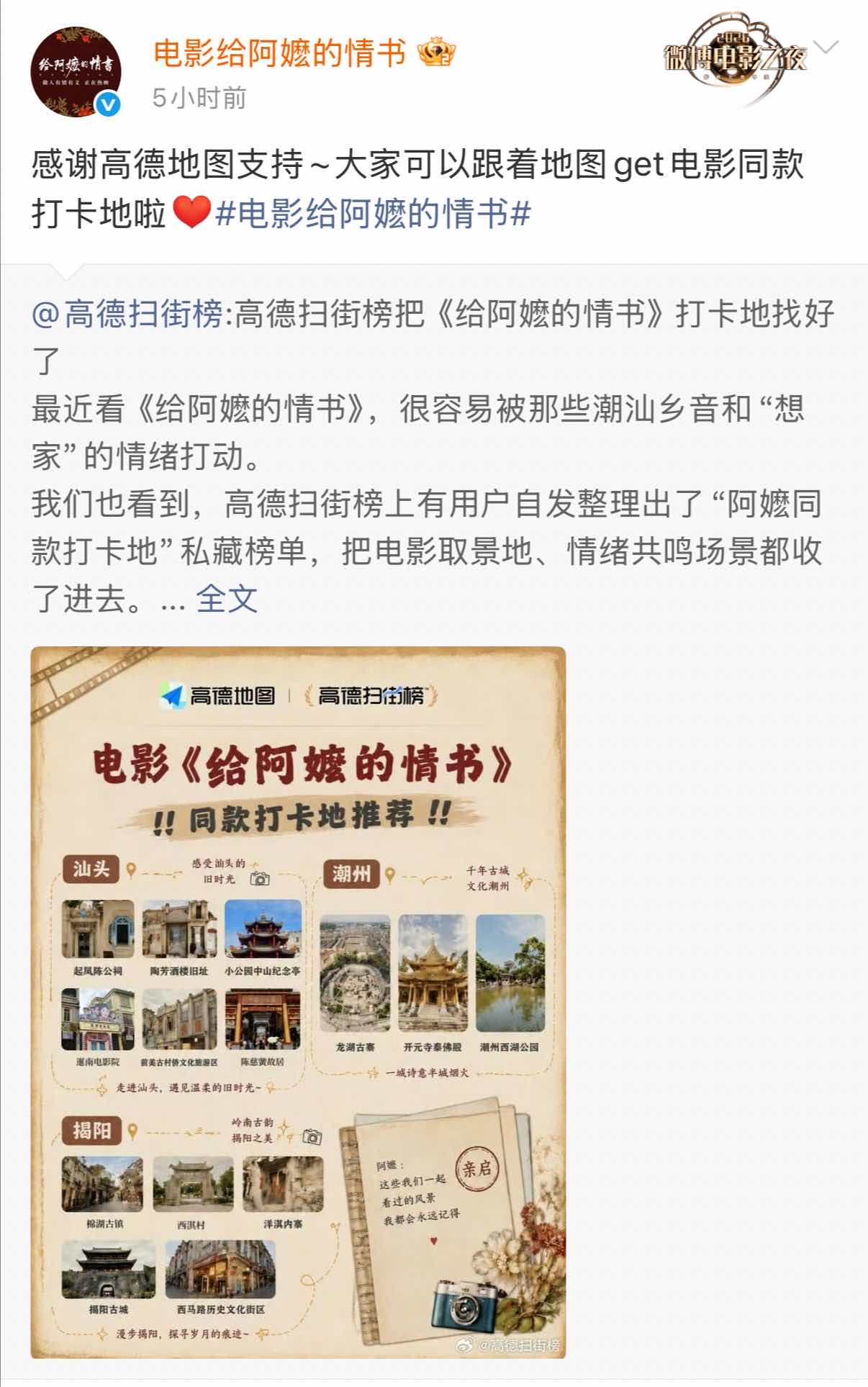868x1387 pixels.
Task: Open the #电影给阿嬷的情书# hashtag
Action: pyautogui.click(x=373, y=214)
